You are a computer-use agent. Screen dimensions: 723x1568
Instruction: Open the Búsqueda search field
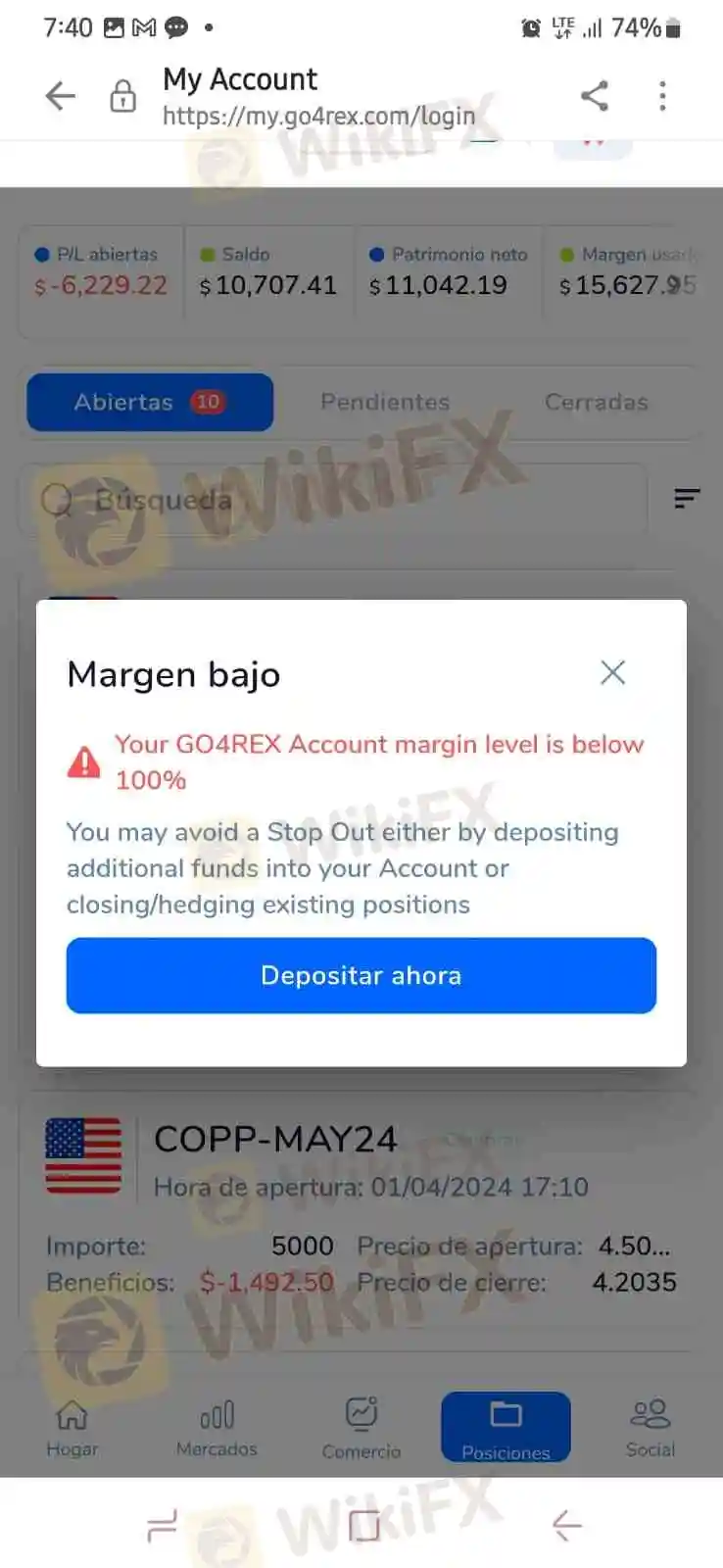tap(333, 500)
